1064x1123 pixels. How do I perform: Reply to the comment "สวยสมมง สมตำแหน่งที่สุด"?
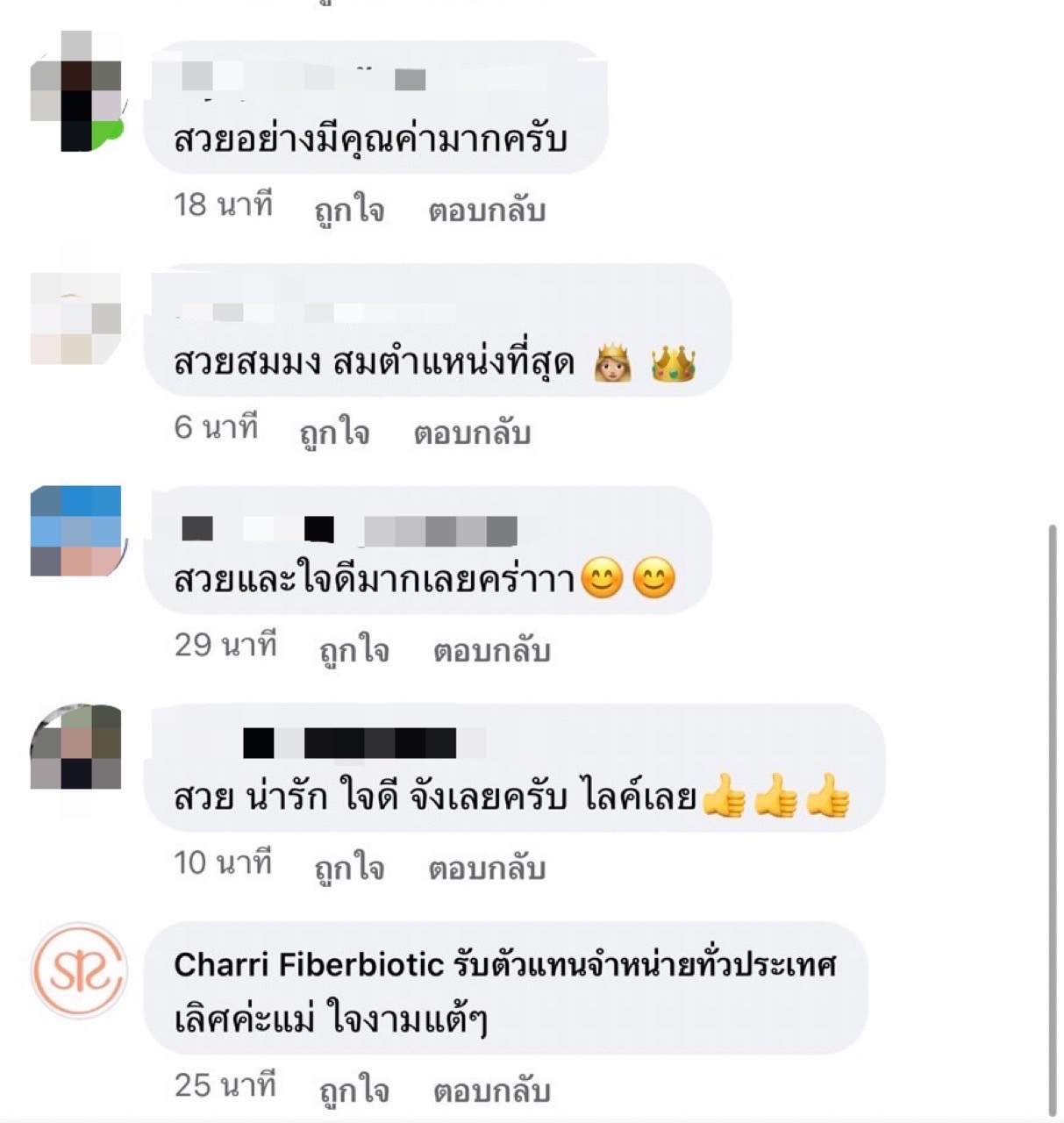(x=472, y=433)
